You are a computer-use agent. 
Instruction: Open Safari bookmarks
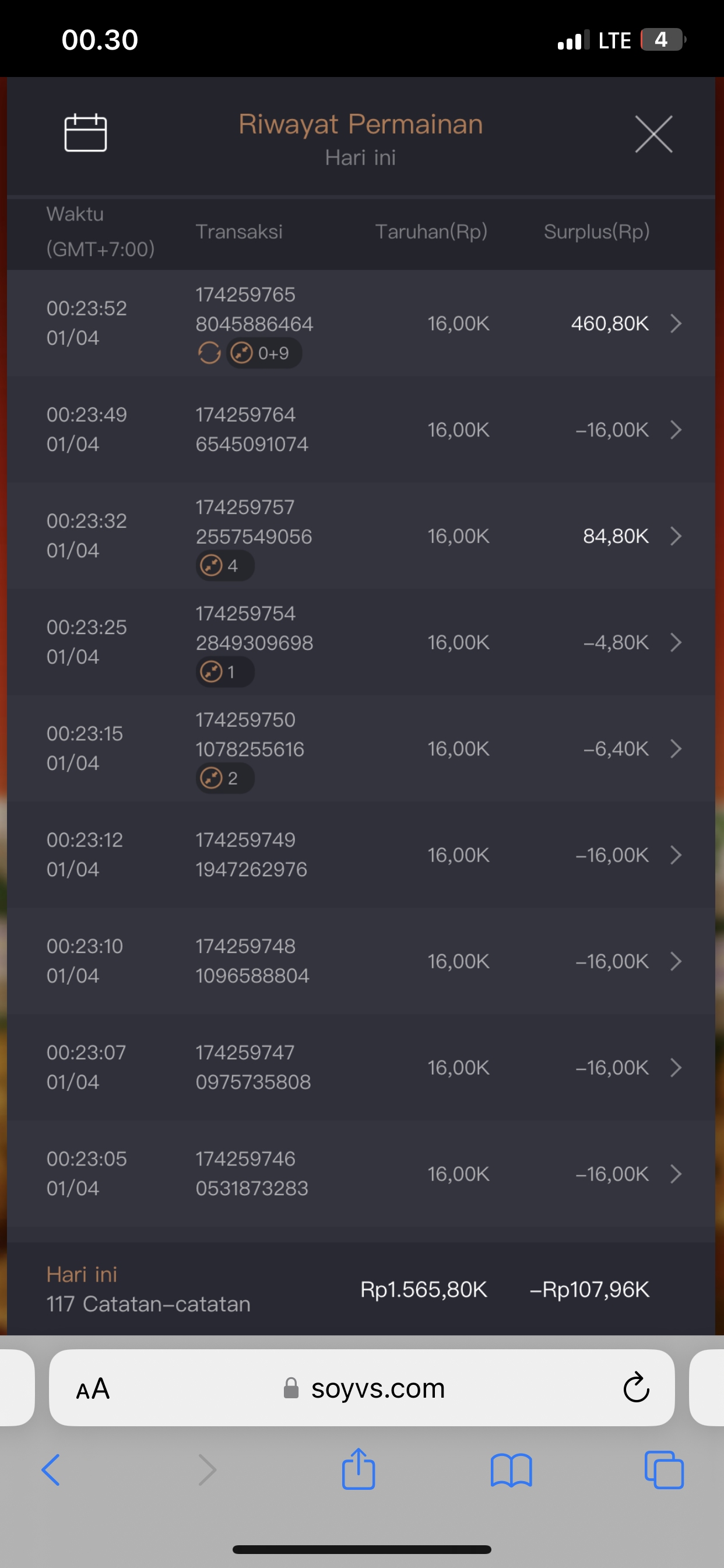511,1471
